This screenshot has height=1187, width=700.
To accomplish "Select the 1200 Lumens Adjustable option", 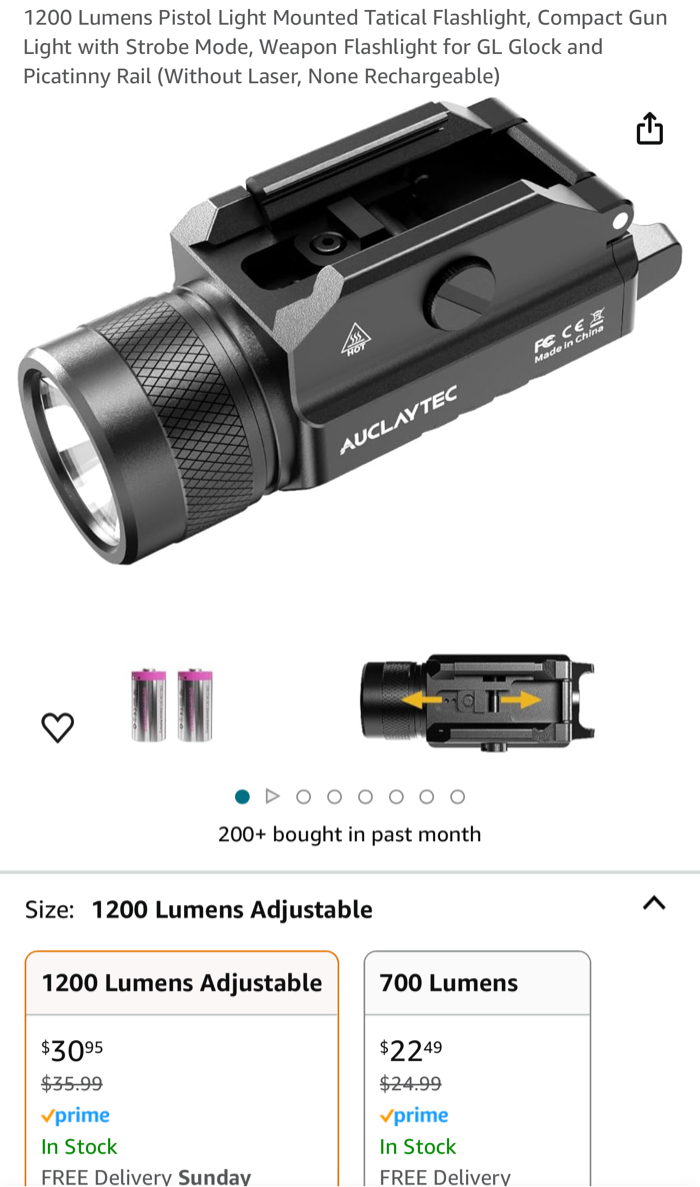I will click(x=182, y=1069).
